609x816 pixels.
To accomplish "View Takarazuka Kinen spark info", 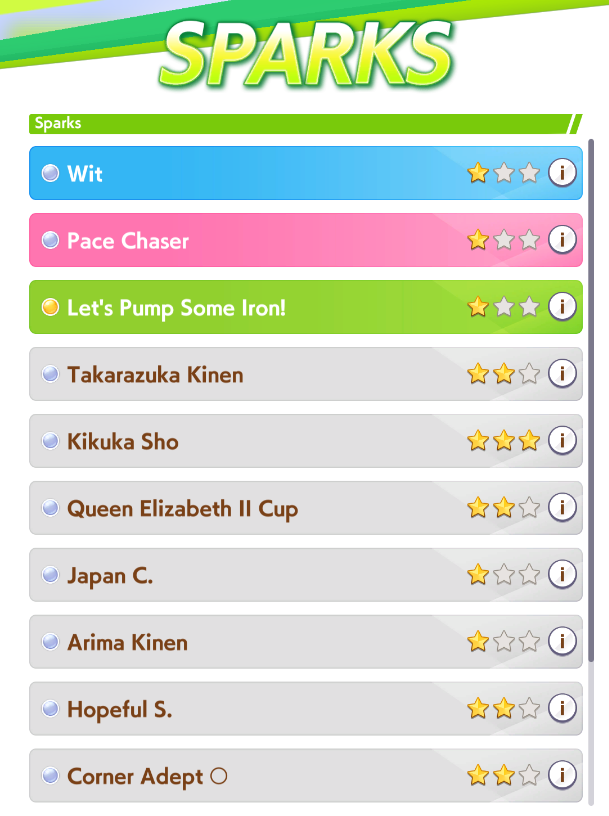I will coord(562,373).
